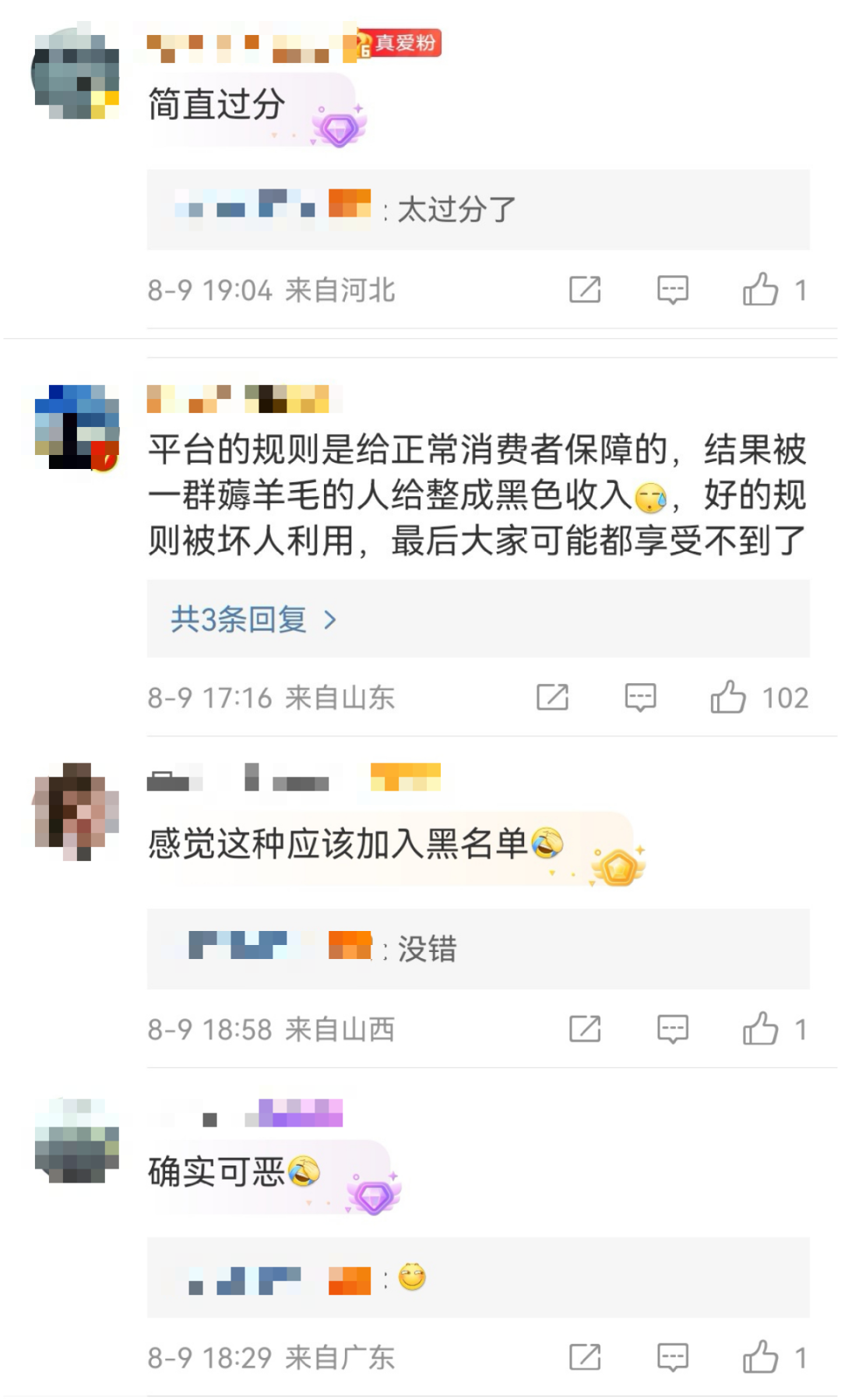Open profile avatar of the 确实可恶 commenter
Screen dimensions: 841x1400
coord(77,1141)
